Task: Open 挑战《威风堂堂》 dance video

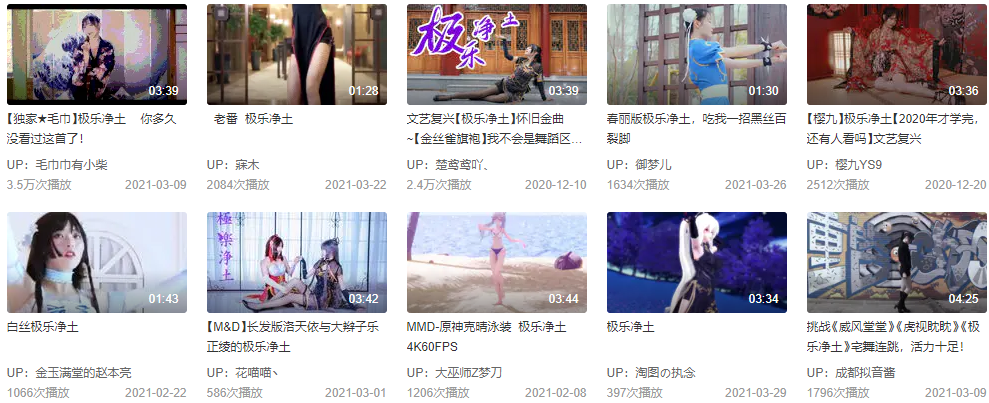Action: pyautogui.click(x=896, y=262)
